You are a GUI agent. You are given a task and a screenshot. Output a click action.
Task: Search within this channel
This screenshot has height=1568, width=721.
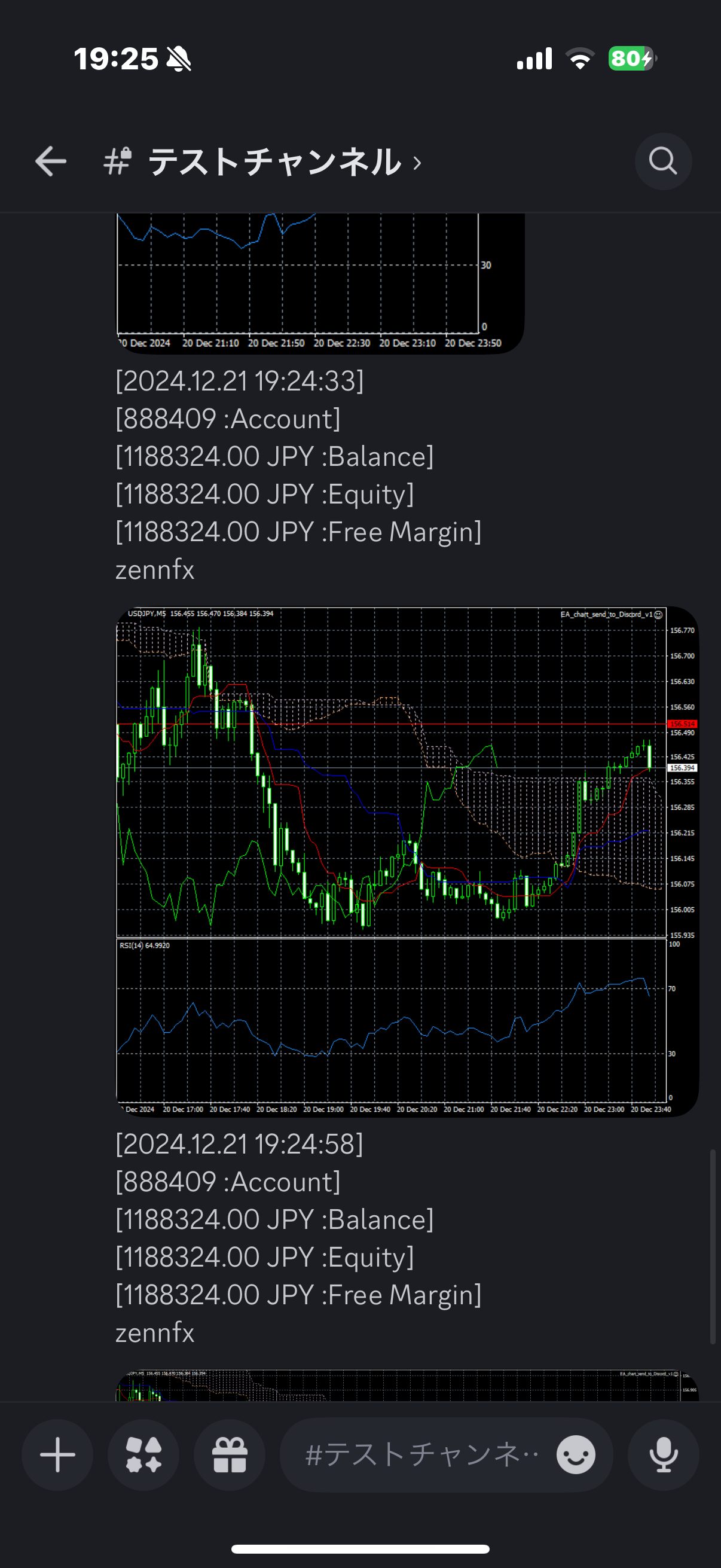(662, 162)
